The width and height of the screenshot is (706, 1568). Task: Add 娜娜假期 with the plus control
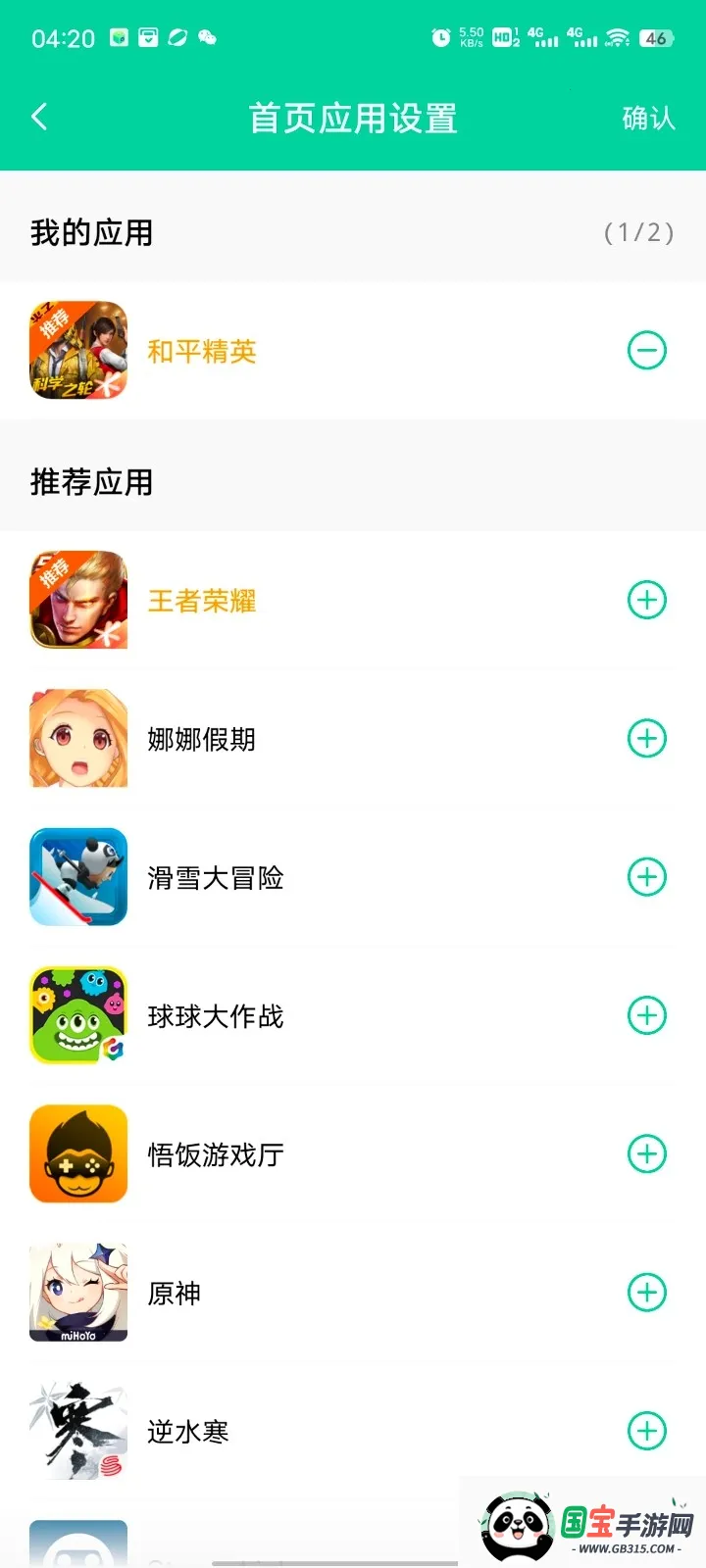(x=646, y=738)
